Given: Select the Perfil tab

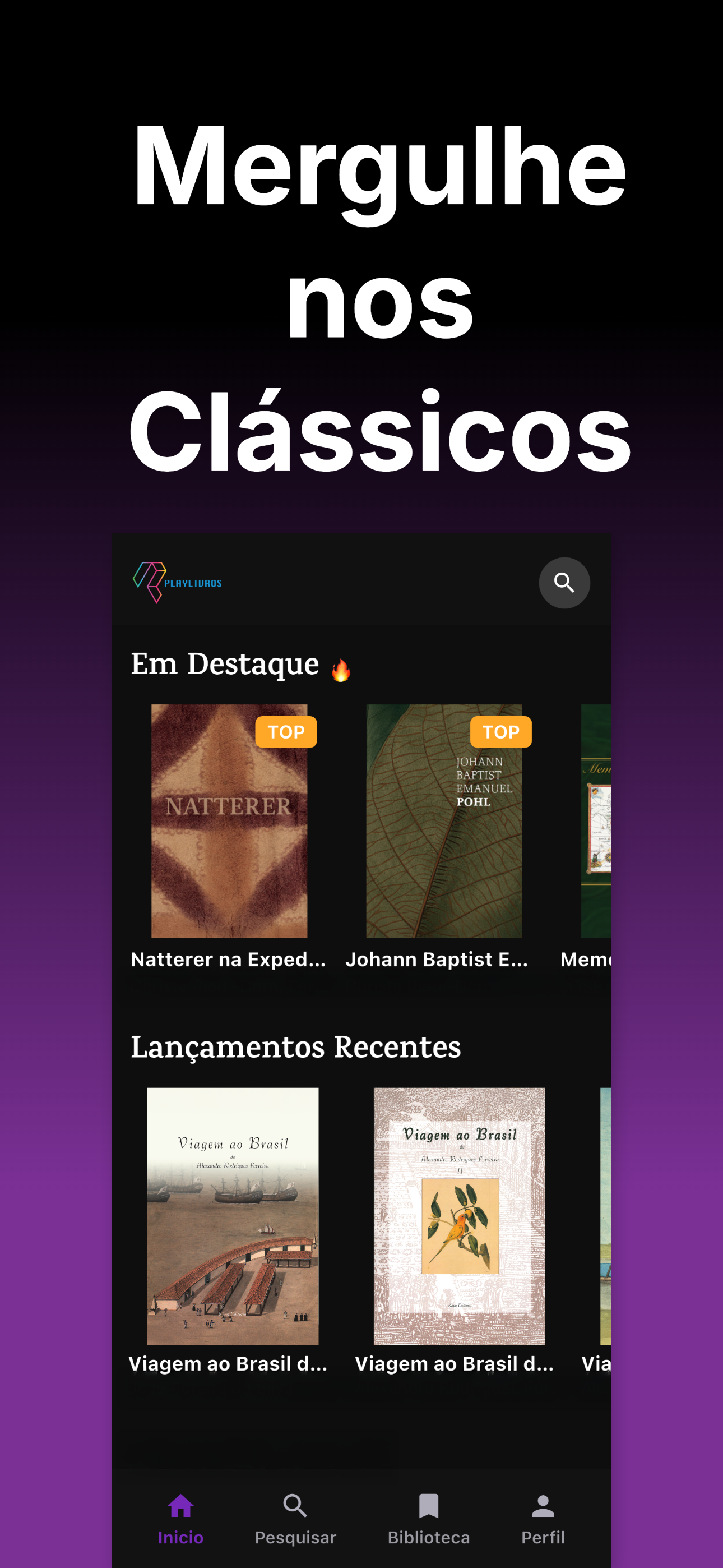Looking at the screenshot, I should 544,1522.
